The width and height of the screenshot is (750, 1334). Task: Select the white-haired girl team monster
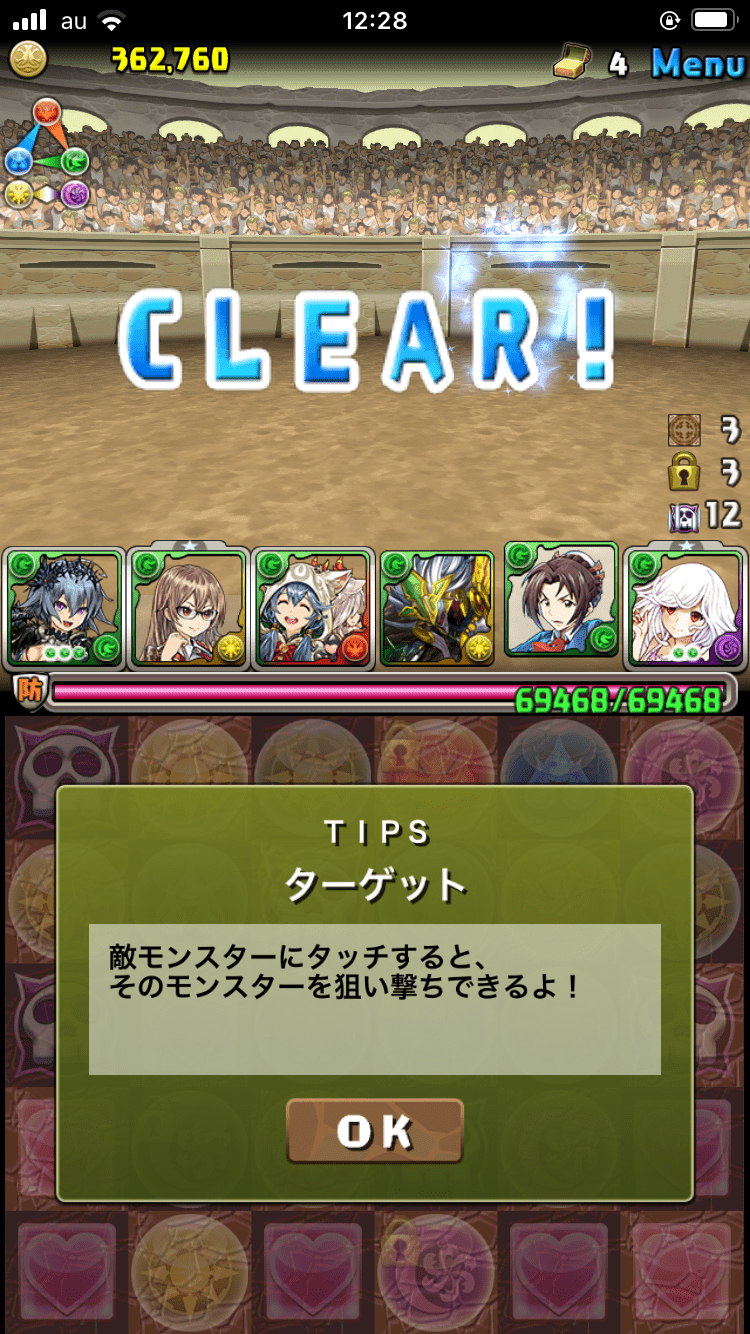[685, 607]
